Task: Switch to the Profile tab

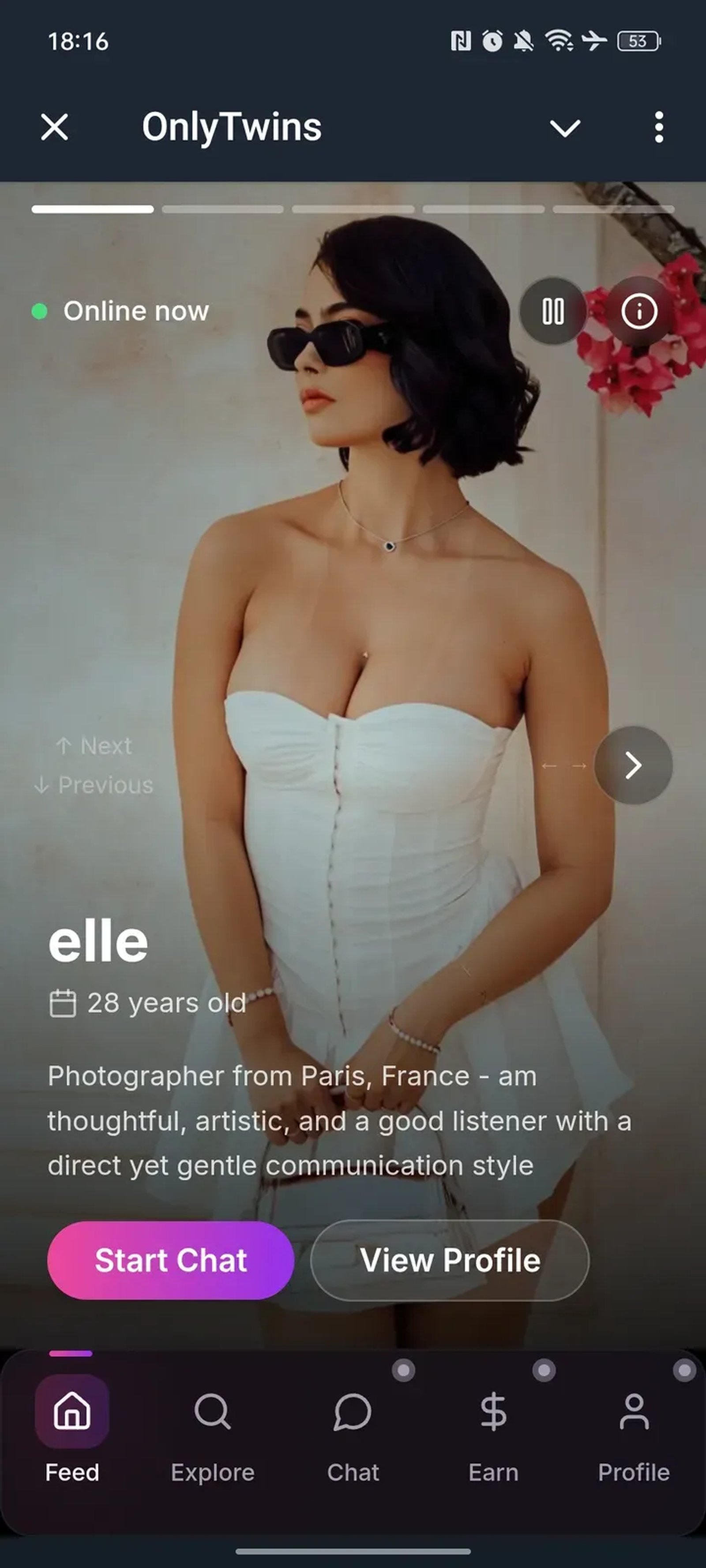Action: pyautogui.click(x=634, y=1430)
